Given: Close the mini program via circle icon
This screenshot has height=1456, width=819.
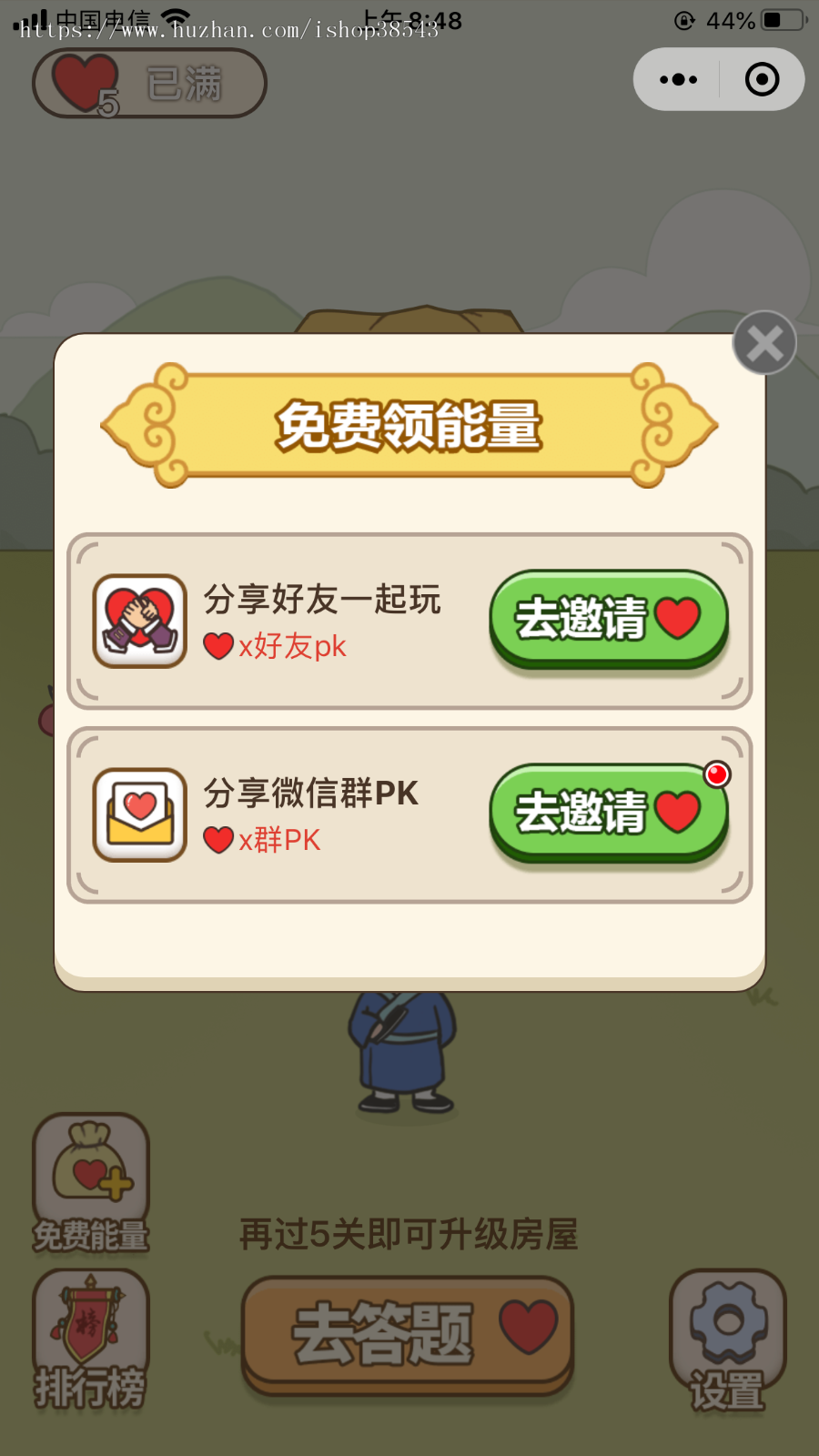Looking at the screenshot, I should coord(762,79).
